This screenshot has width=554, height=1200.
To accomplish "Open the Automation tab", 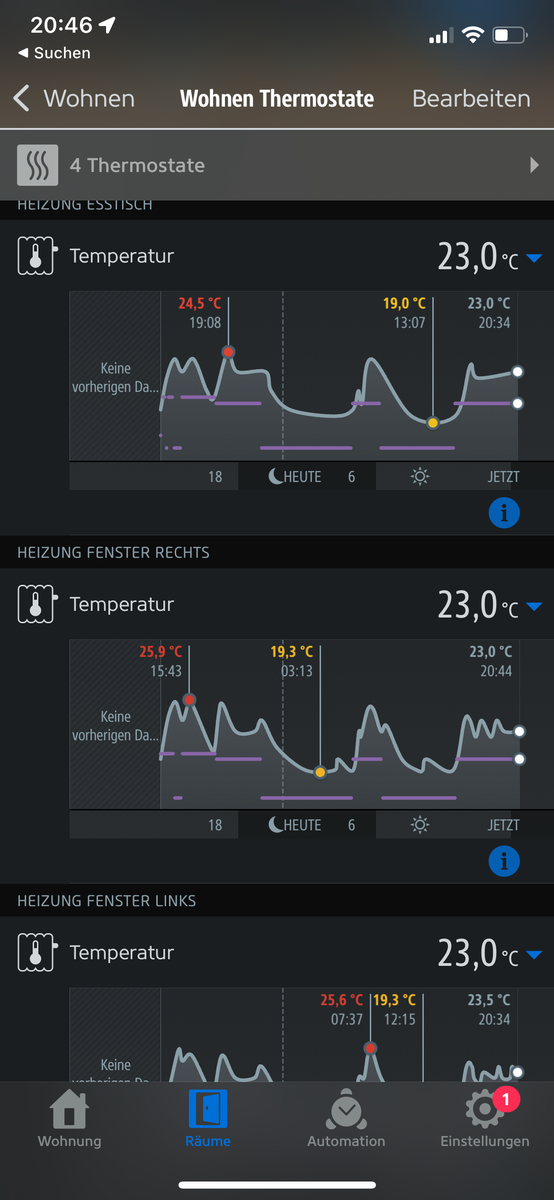I will tap(346, 1119).
